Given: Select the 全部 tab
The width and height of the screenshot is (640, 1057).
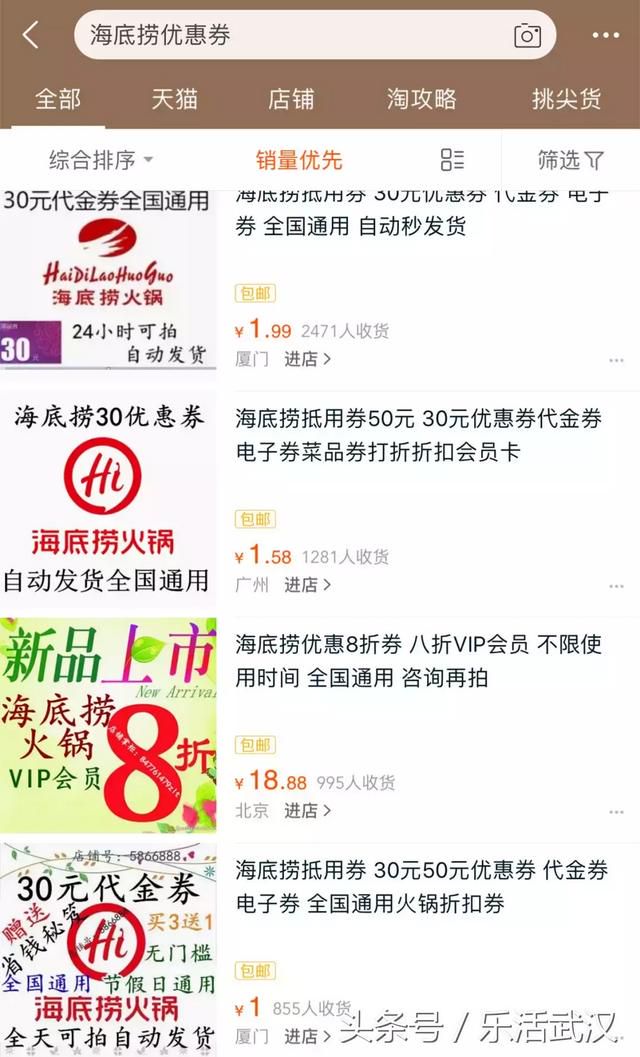Looking at the screenshot, I should click(x=58, y=99).
